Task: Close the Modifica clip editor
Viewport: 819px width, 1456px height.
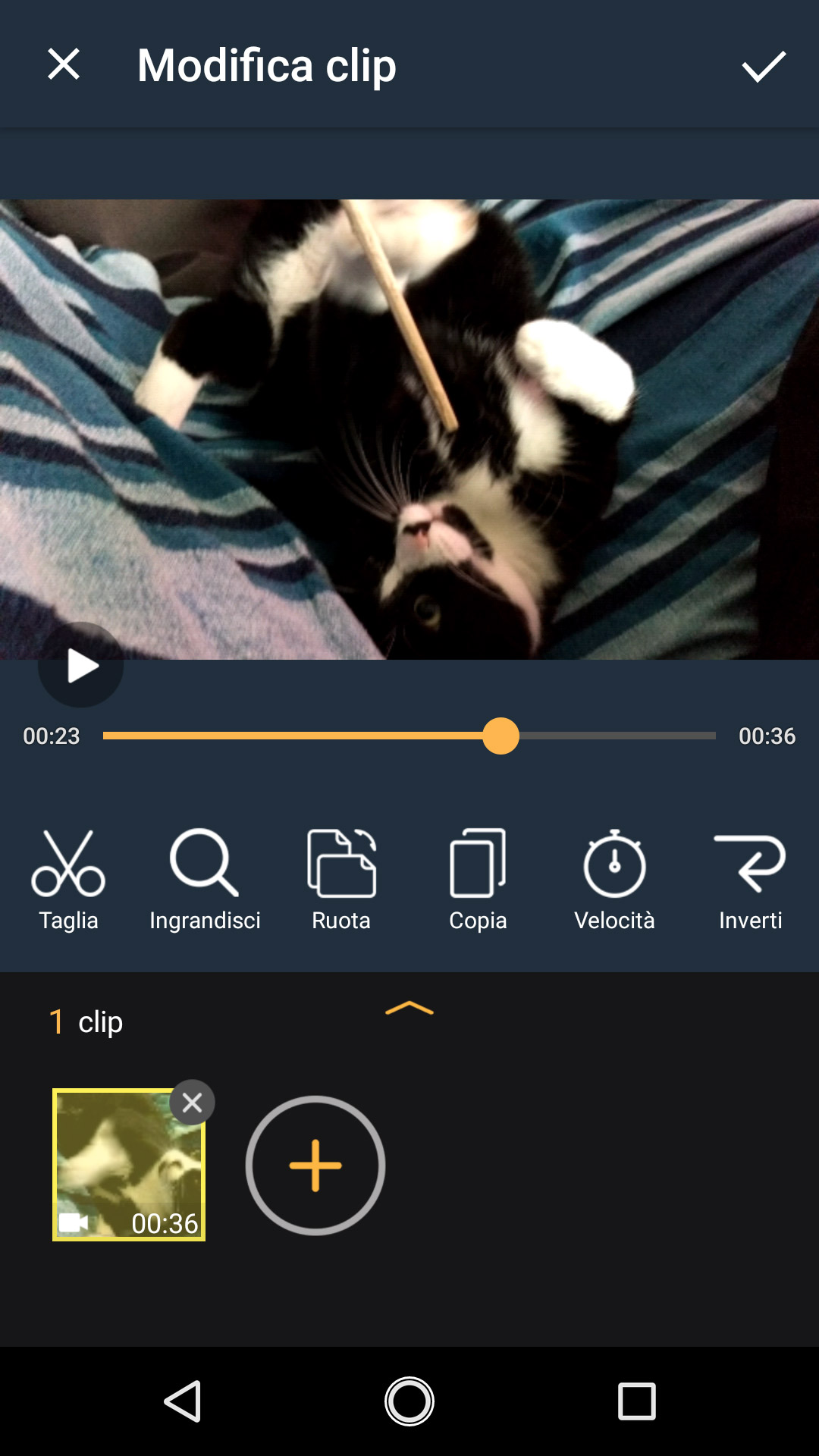Action: [64, 64]
